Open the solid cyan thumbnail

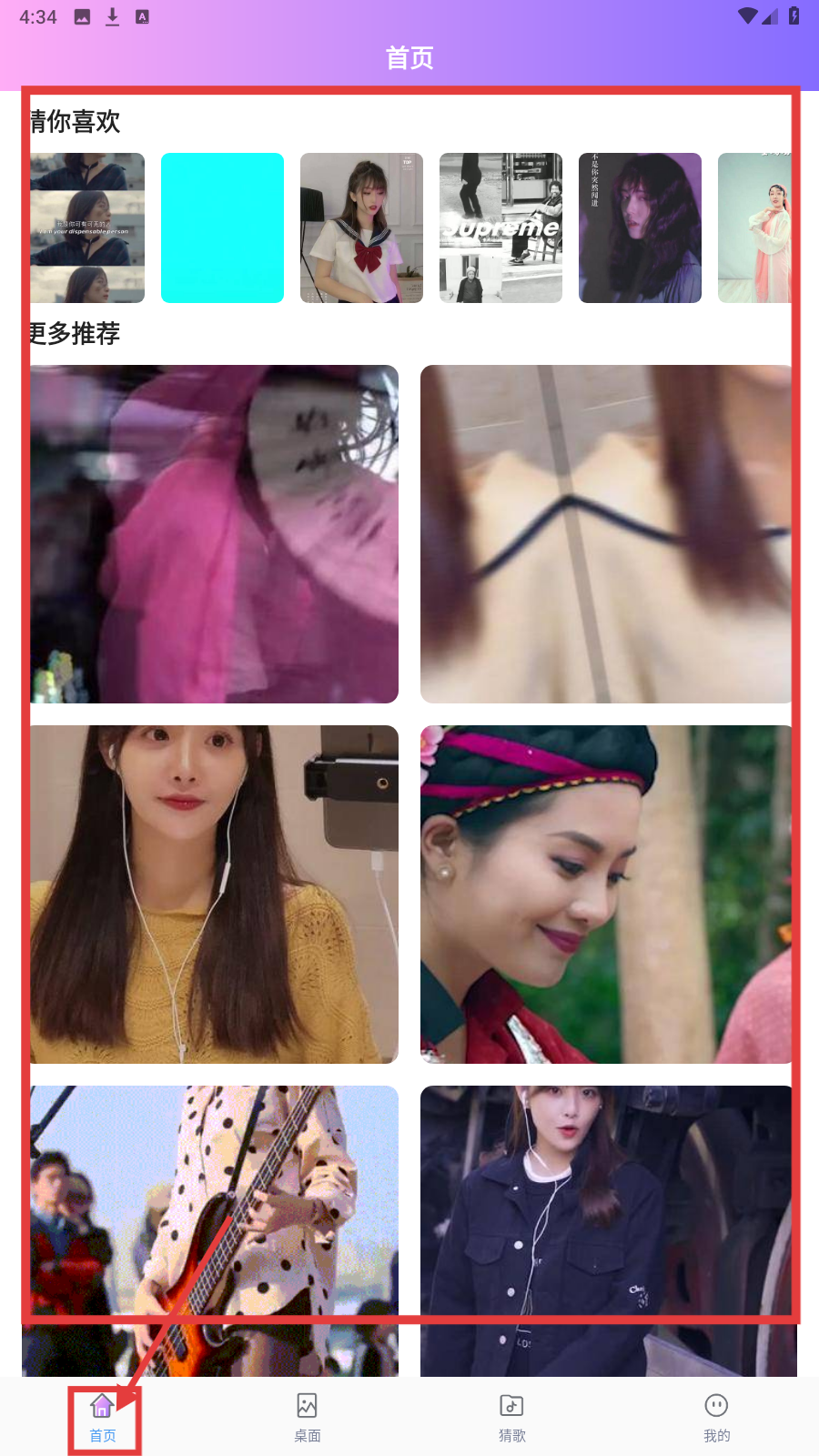pyautogui.click(x=222, y=227)
